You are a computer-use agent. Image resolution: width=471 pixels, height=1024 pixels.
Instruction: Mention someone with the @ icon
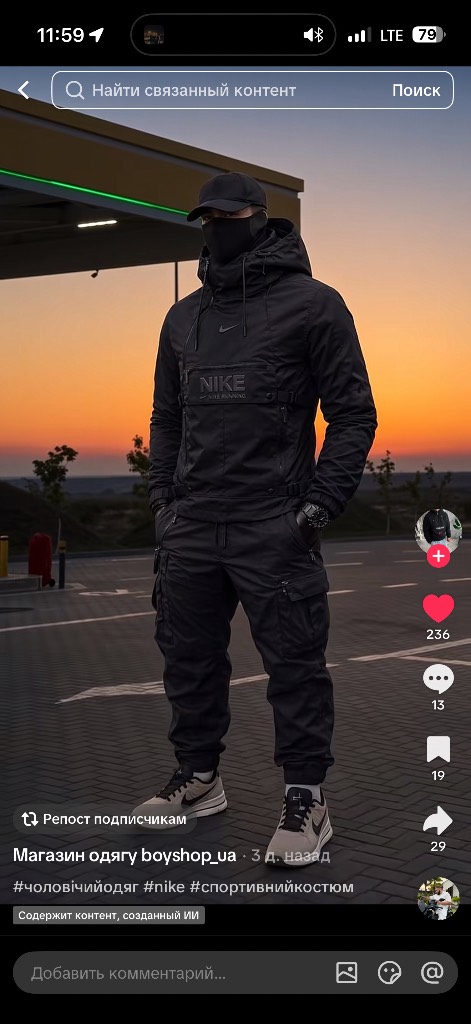pos(432,973)
